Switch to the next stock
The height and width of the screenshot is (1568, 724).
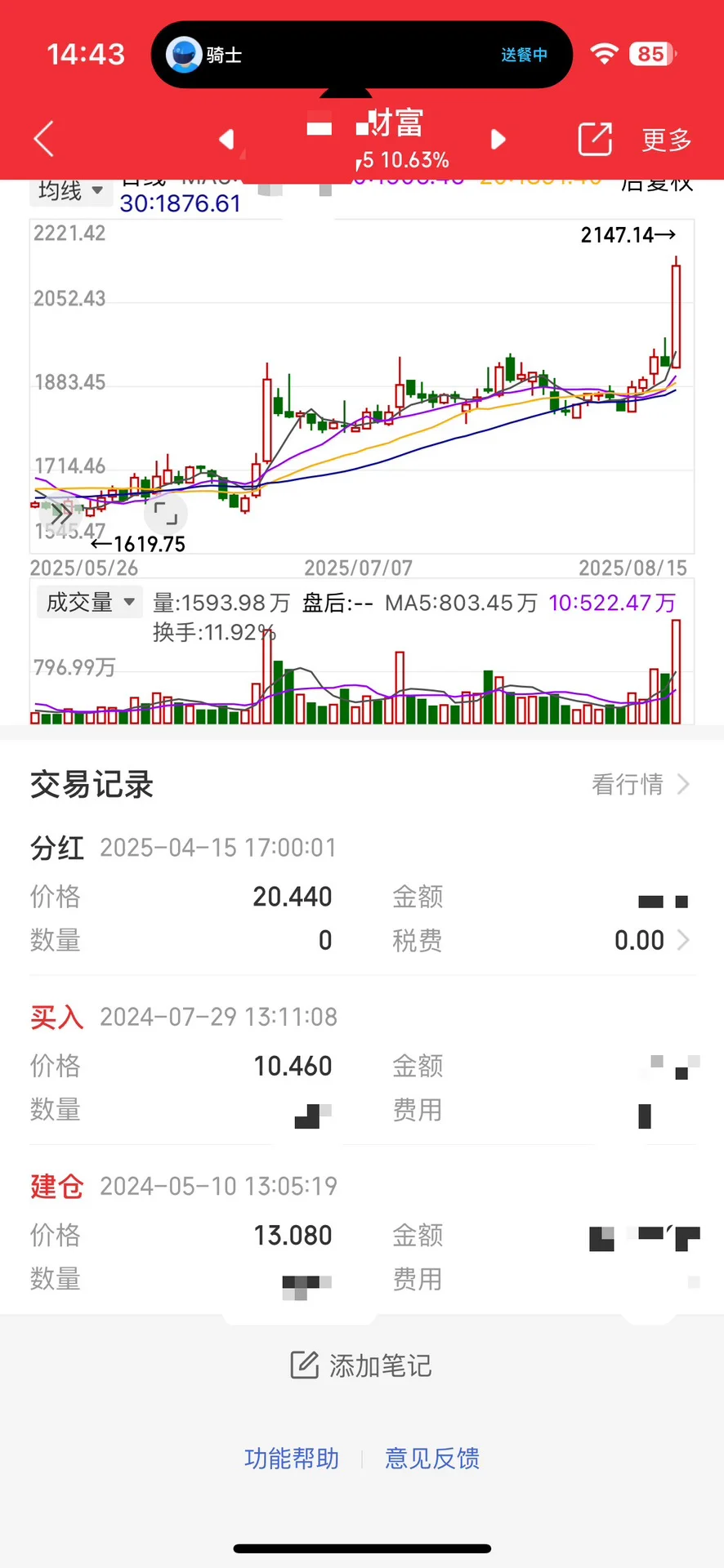(498, 140)
